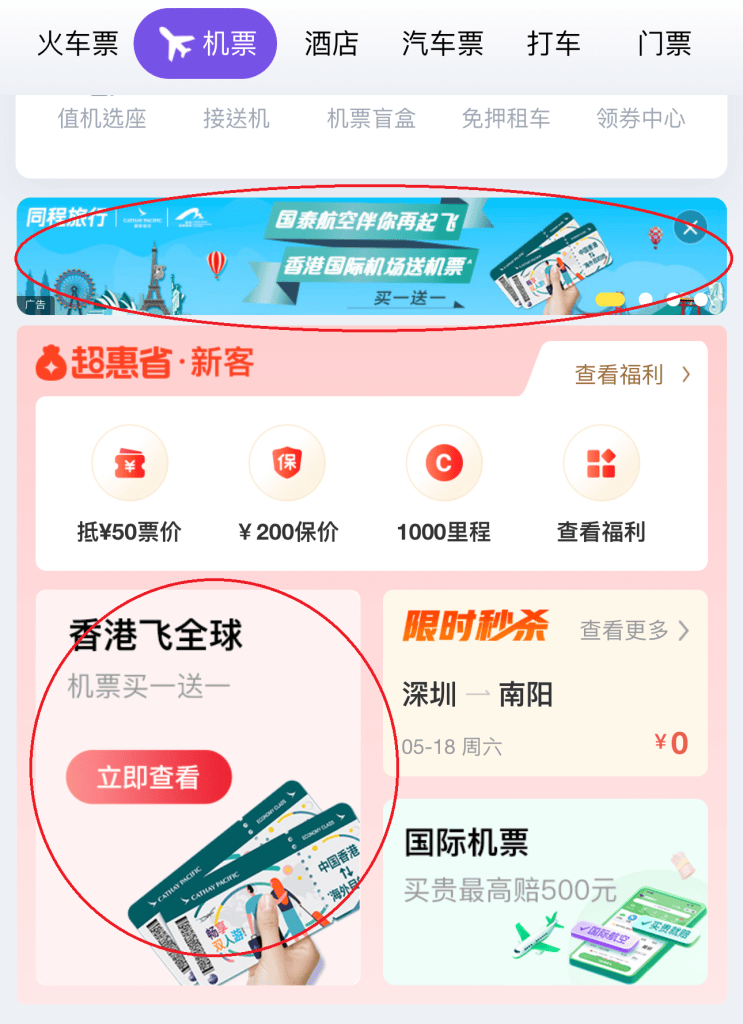Go to the 打车 tab

coord(553,44)
